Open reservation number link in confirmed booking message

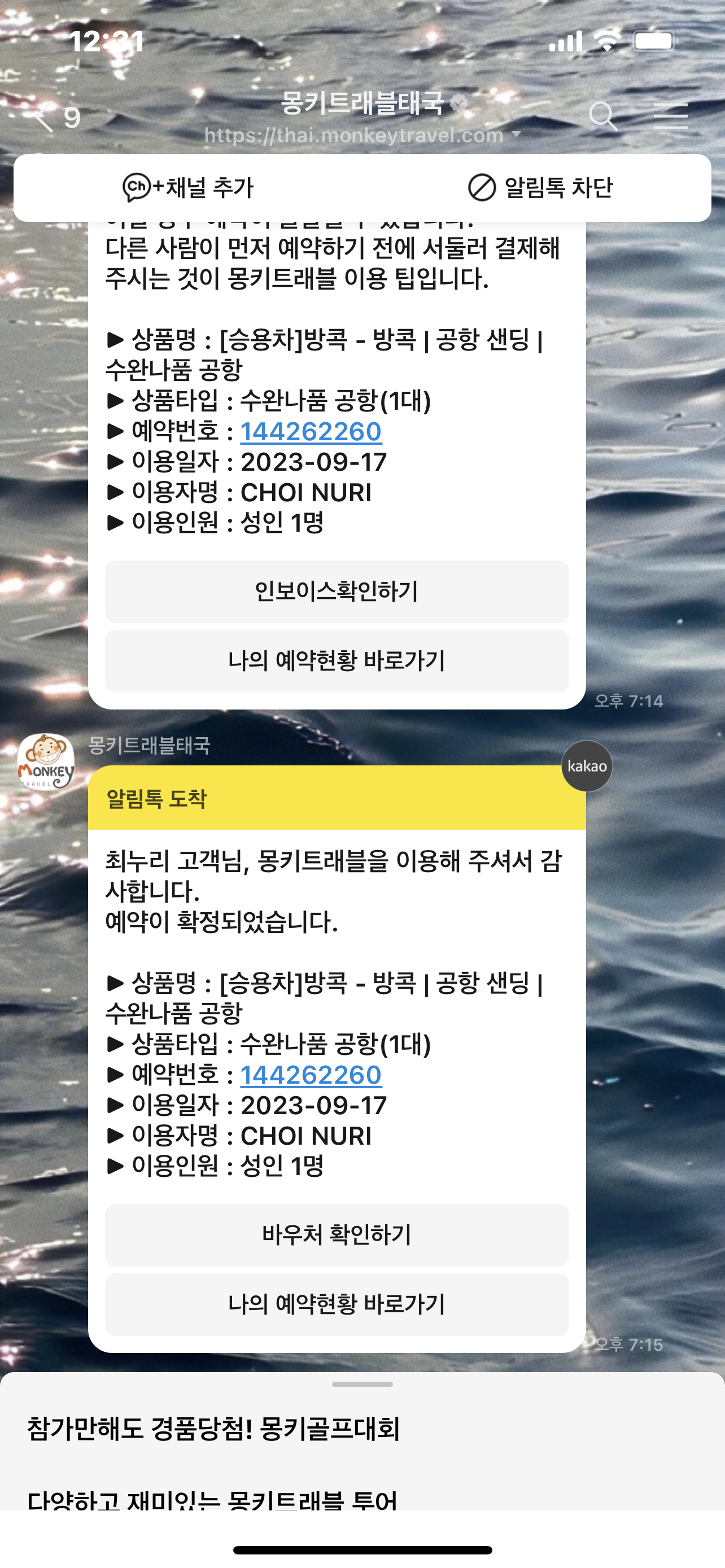(311, 1075)
